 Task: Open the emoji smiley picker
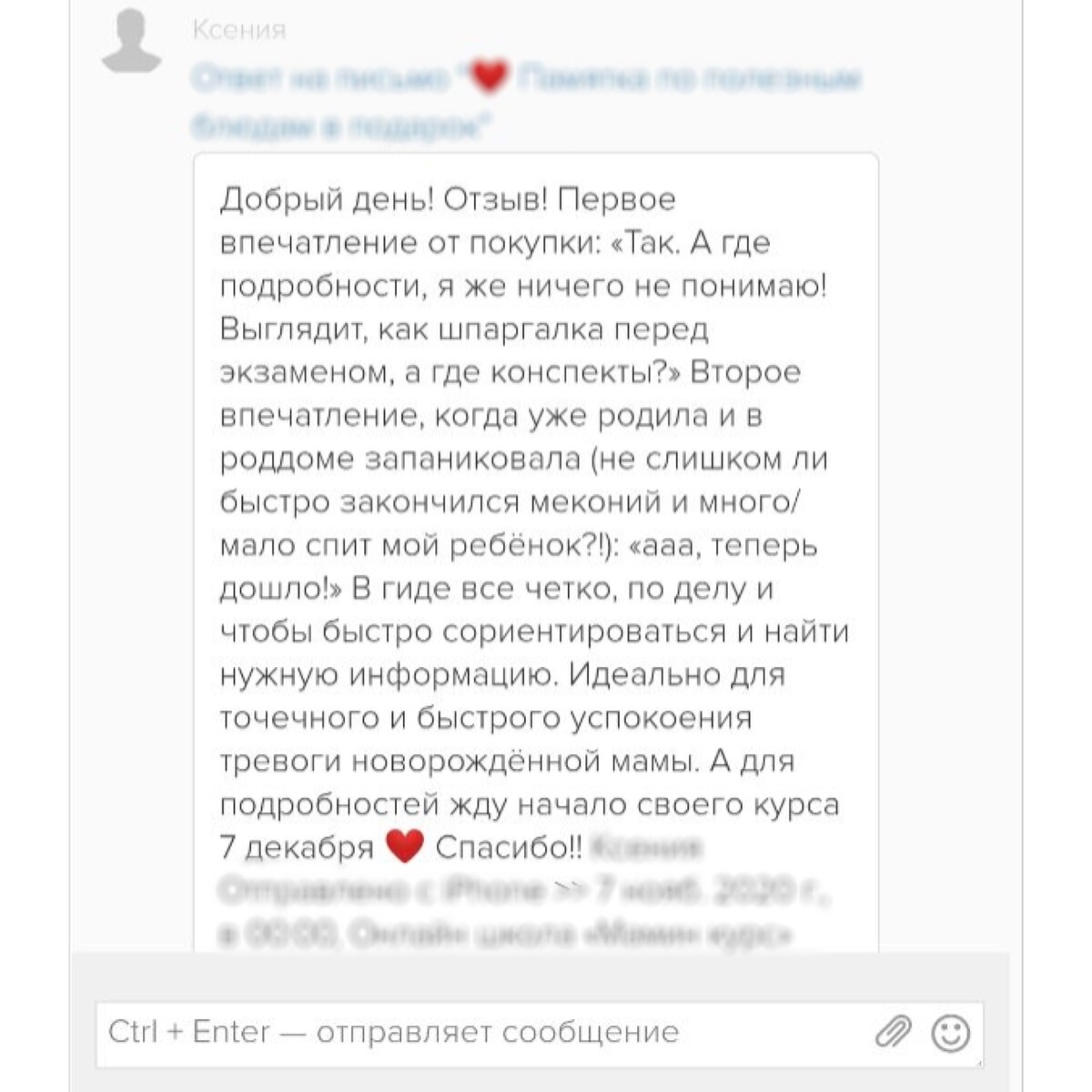pos(951,1034)
